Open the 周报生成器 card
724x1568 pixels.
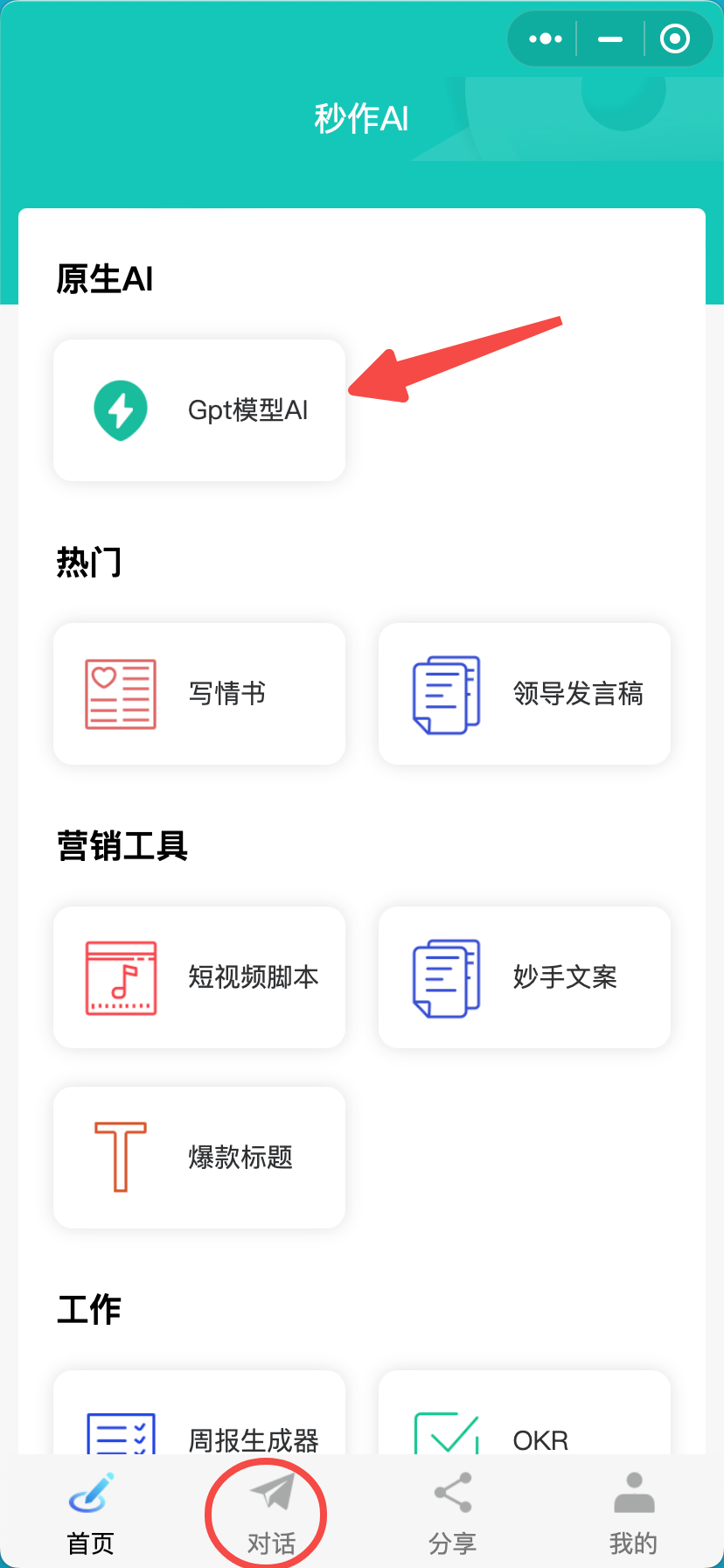199,1413
